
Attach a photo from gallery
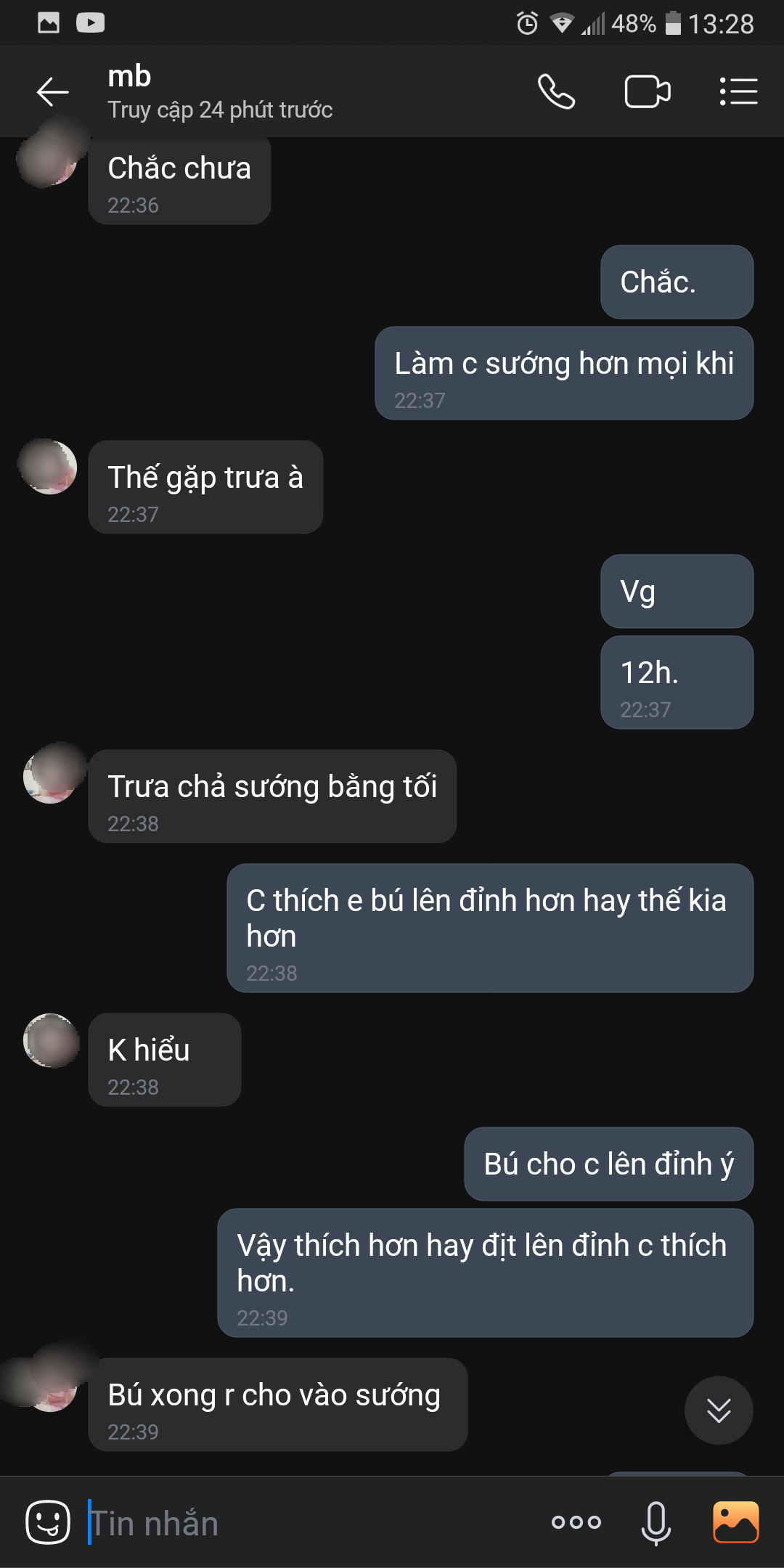pyautogui.click(x=735, y=1522)
